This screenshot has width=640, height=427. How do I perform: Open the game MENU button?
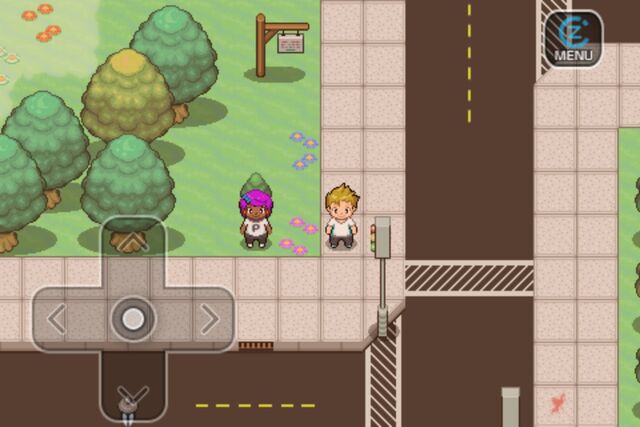click(x=574, y=39)
